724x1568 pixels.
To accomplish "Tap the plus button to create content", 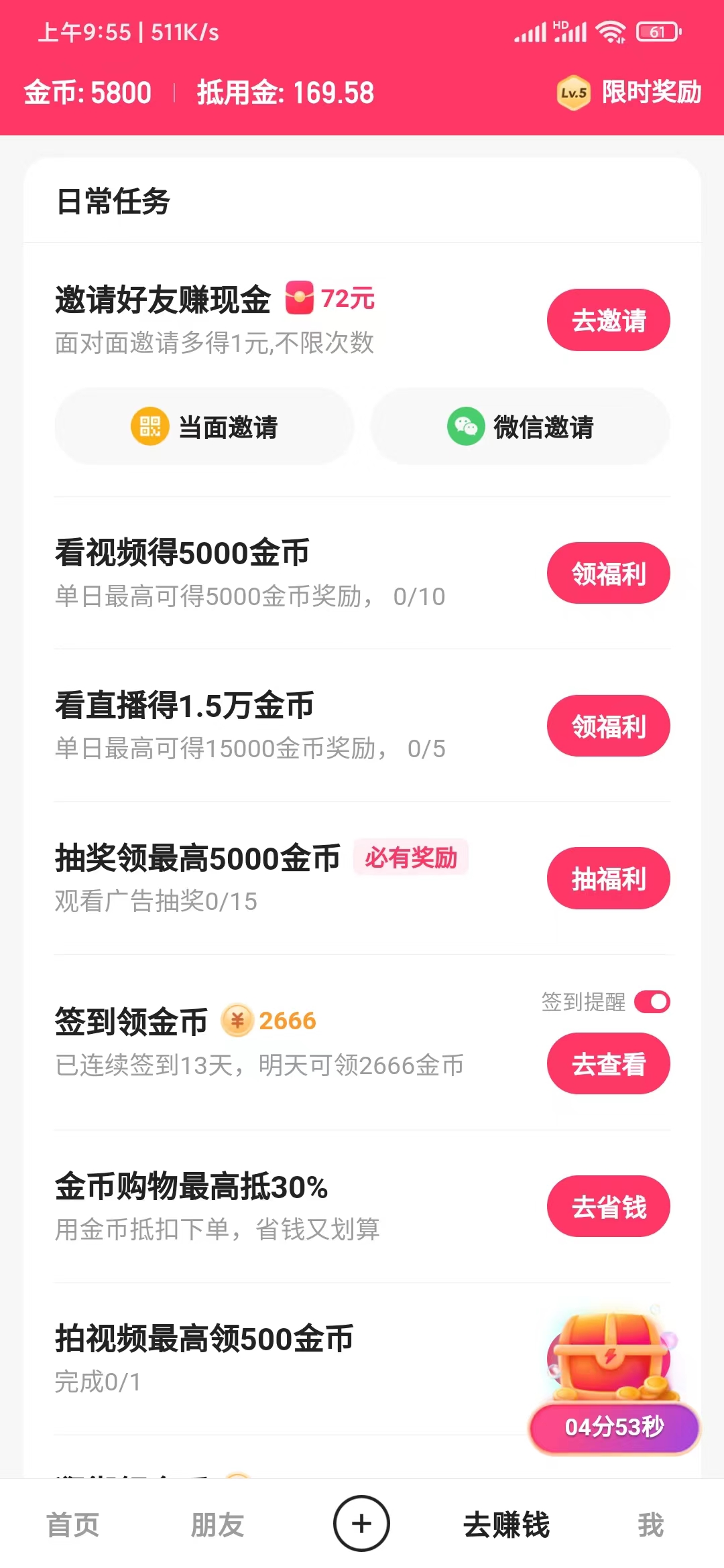I will pyautogui.click(x=361, y=1524).
